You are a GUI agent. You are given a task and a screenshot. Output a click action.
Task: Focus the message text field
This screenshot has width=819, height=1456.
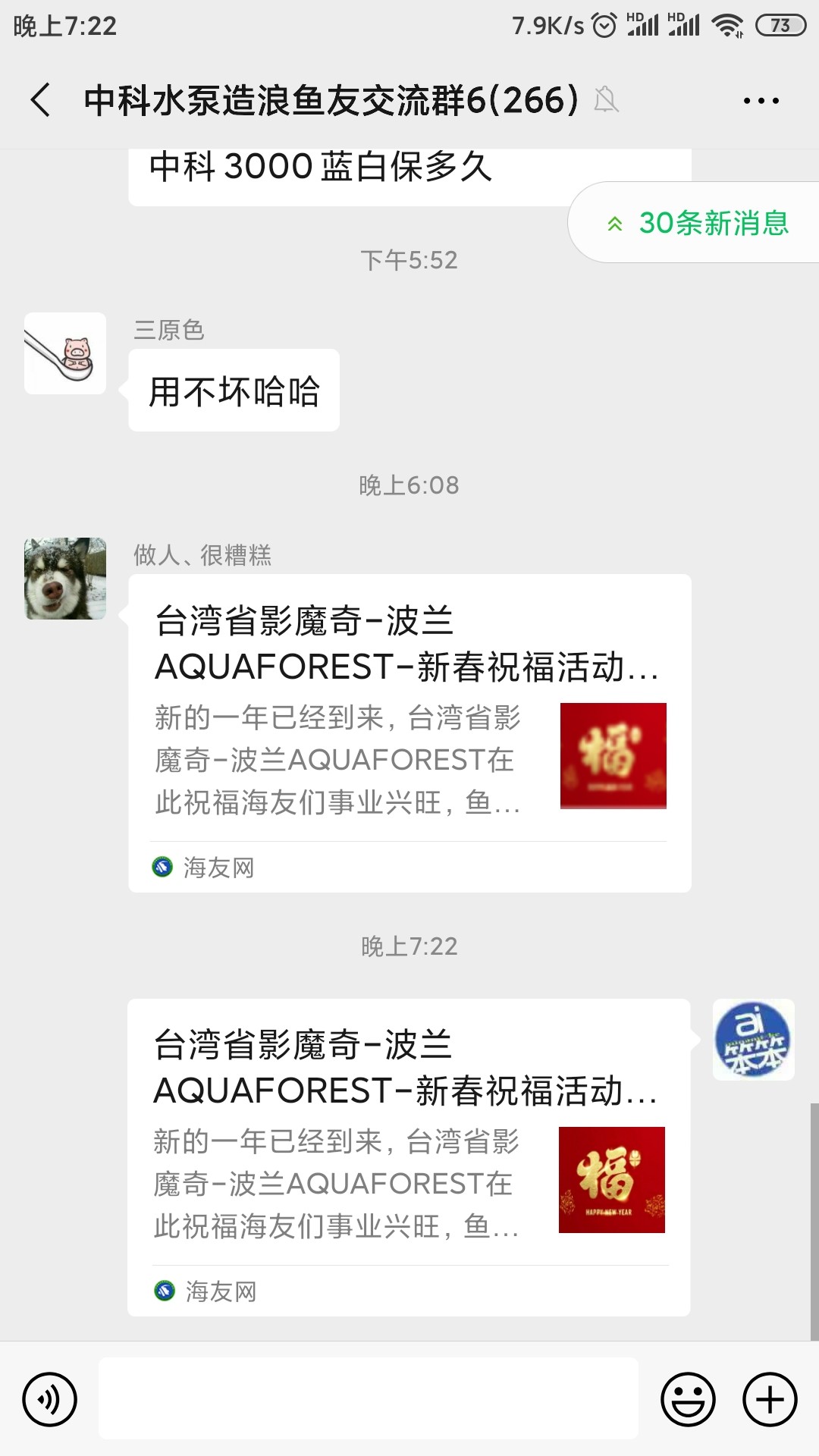coord(369,1399)
